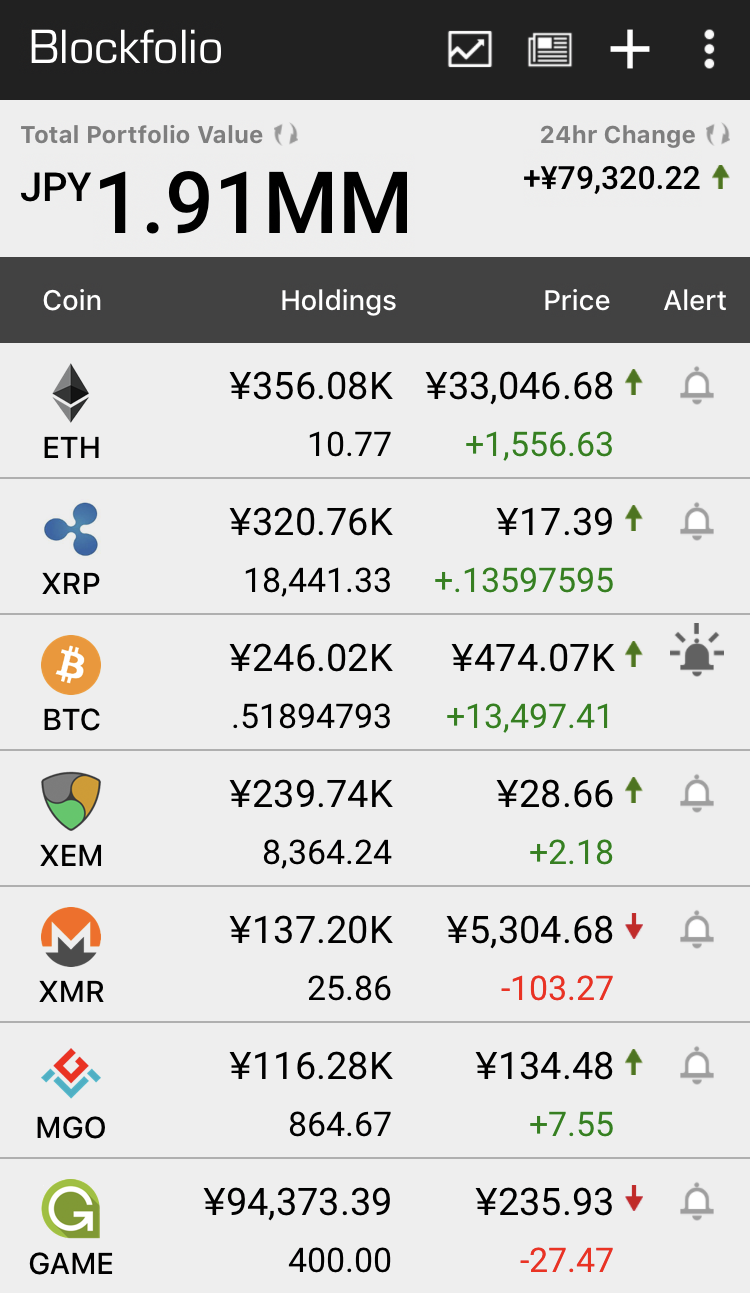The width and height of the screenshot is (750, 1293).
Task: Set a price alert for XEM
Action: pyautogui.click(x=697, y=794)
